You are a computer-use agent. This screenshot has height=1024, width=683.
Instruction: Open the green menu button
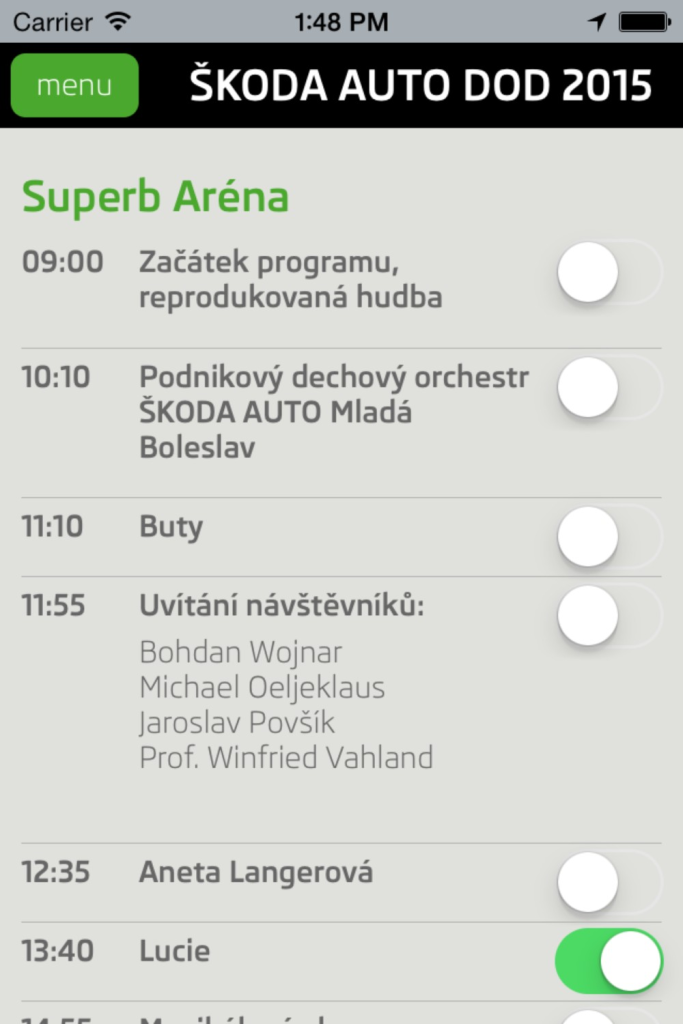pyautogui.click(x=74, y=86)
